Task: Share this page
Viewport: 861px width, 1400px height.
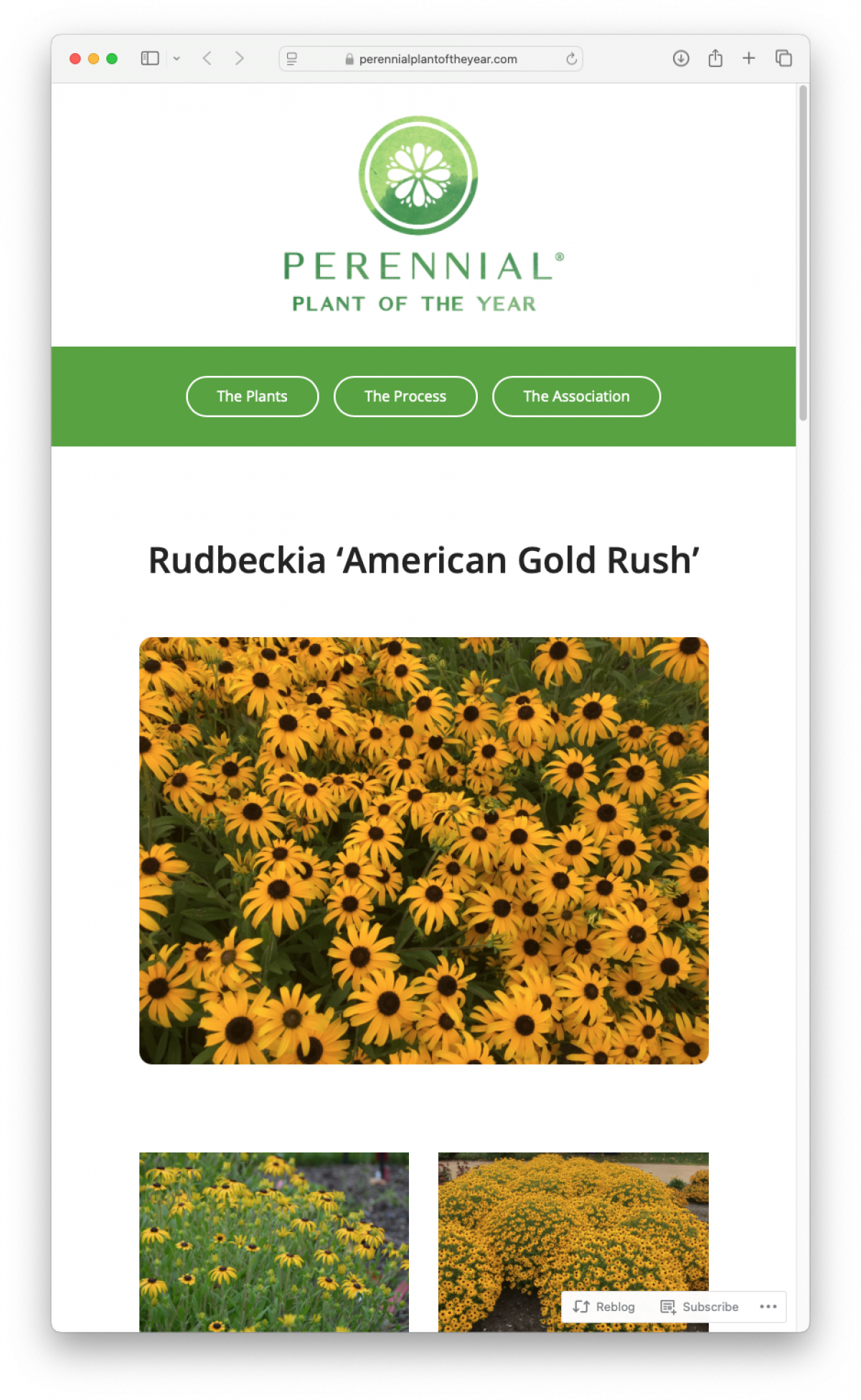Action: pos(715,59)
